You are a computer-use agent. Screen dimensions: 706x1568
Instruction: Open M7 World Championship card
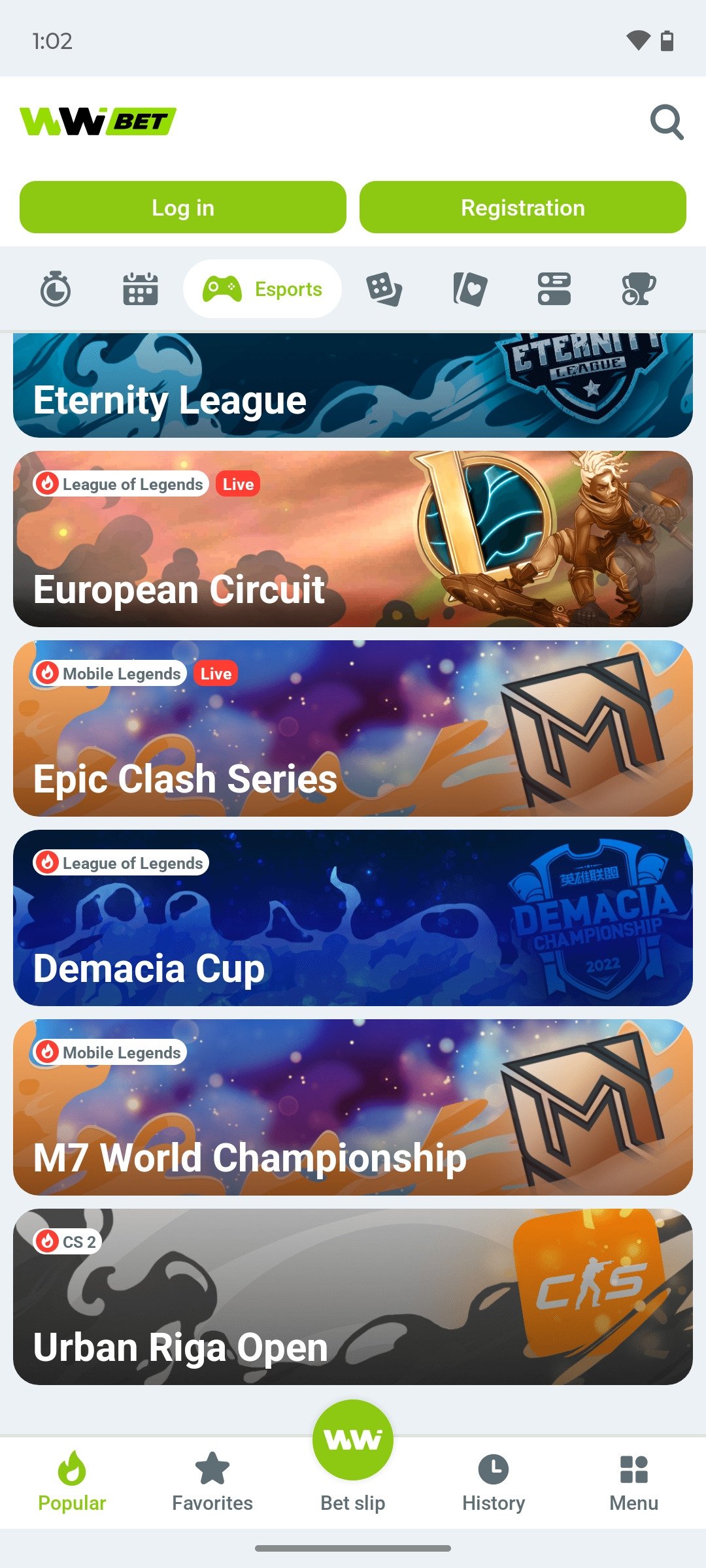point(353,1107)
